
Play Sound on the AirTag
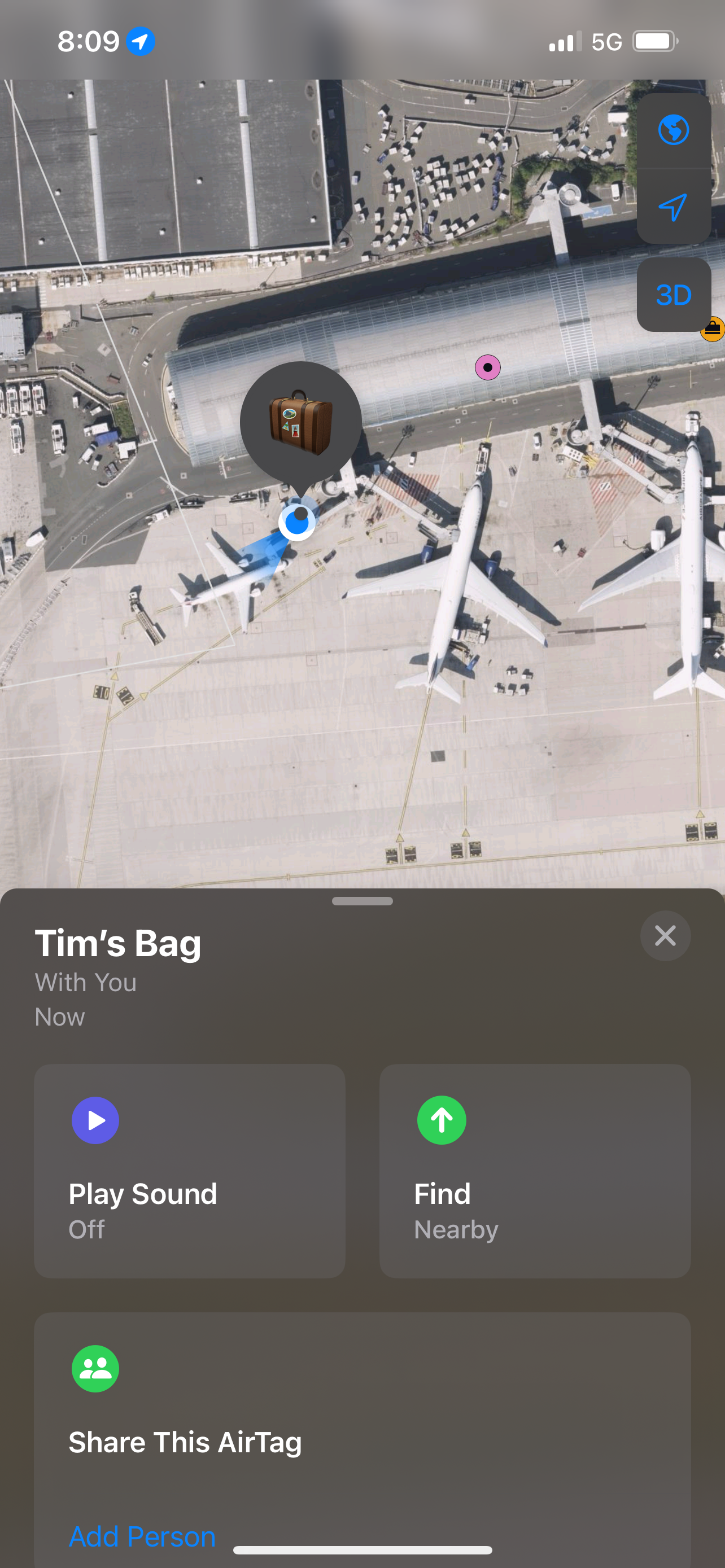pyautogui.click(x=189, y=1170)
